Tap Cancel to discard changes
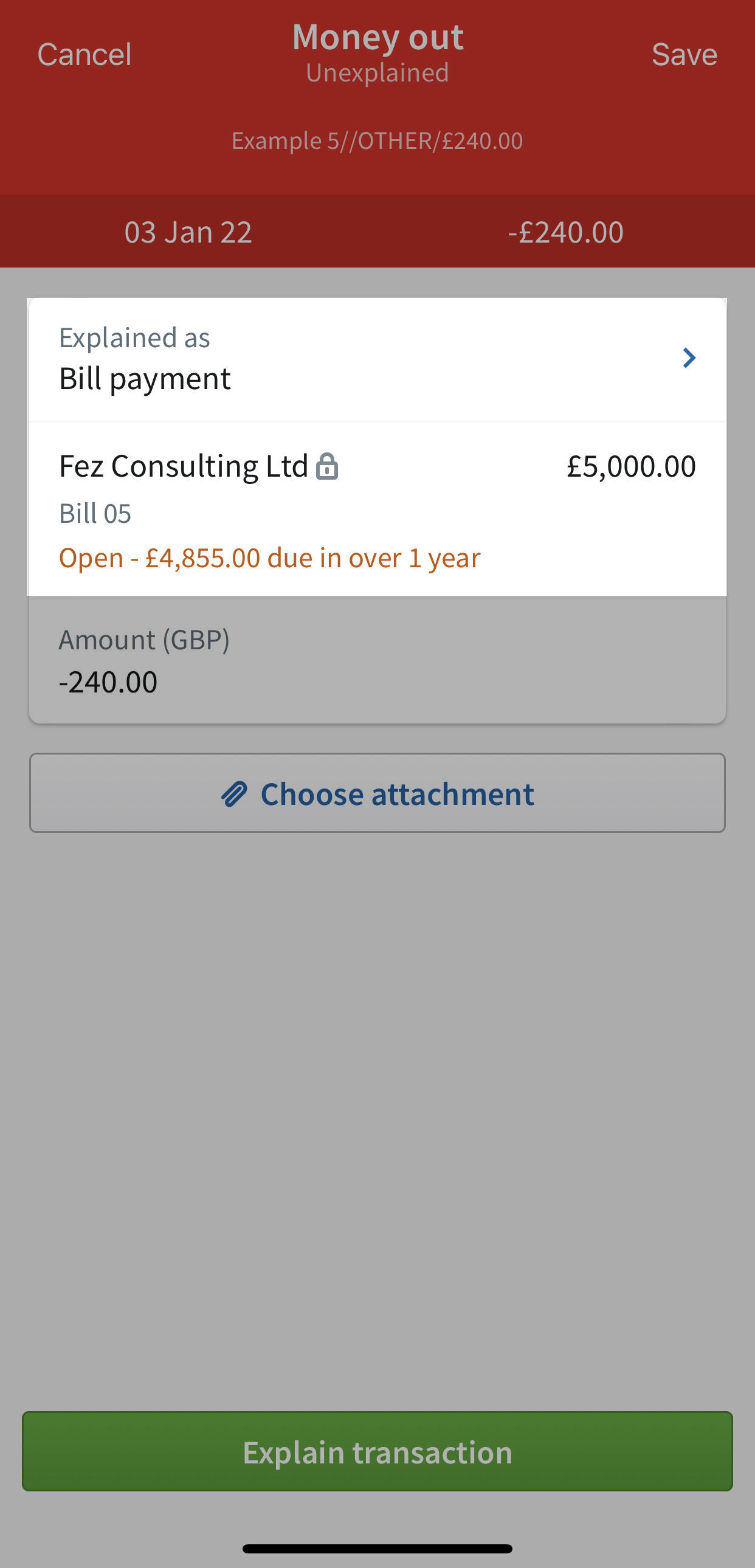 tap(84, 54)
